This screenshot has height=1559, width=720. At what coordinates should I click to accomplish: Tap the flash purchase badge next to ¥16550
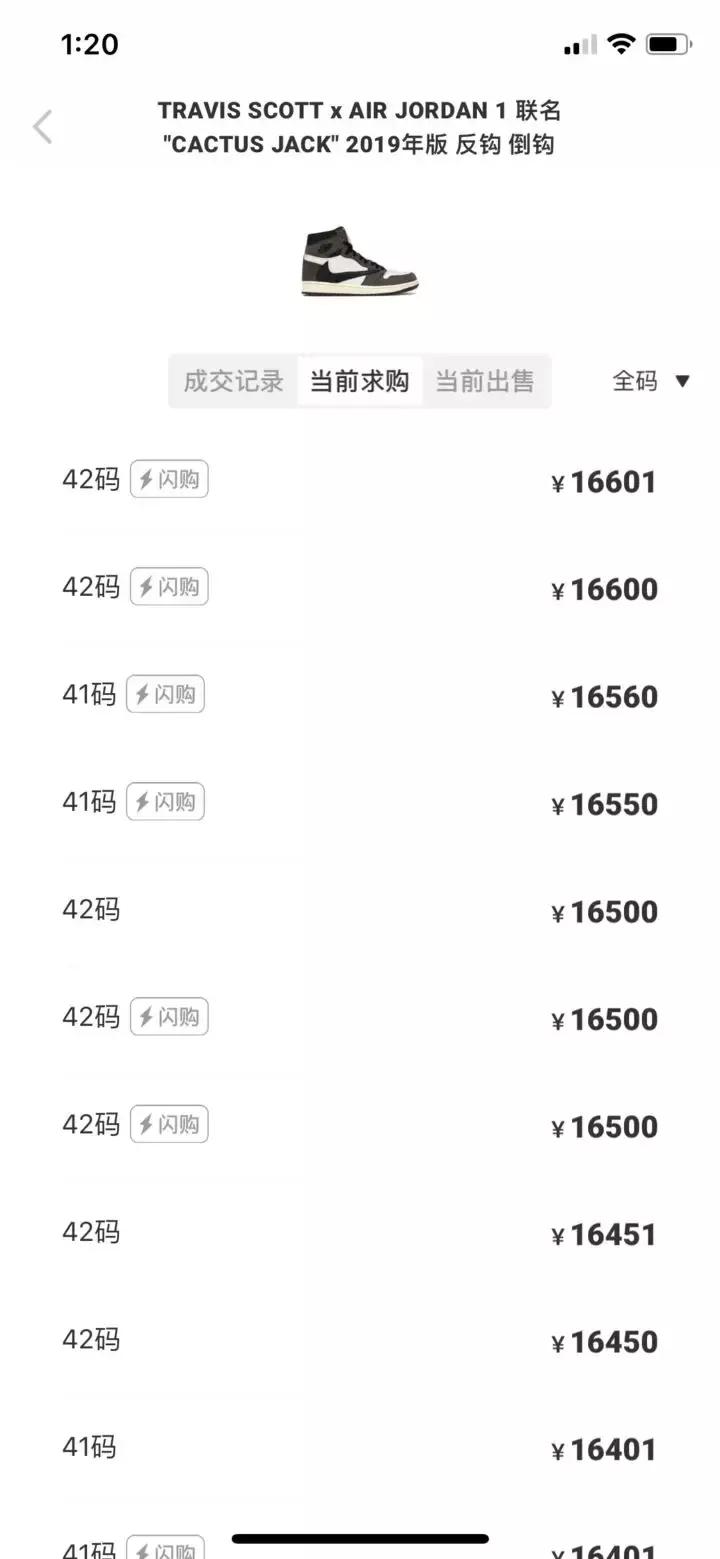point(165,801)
